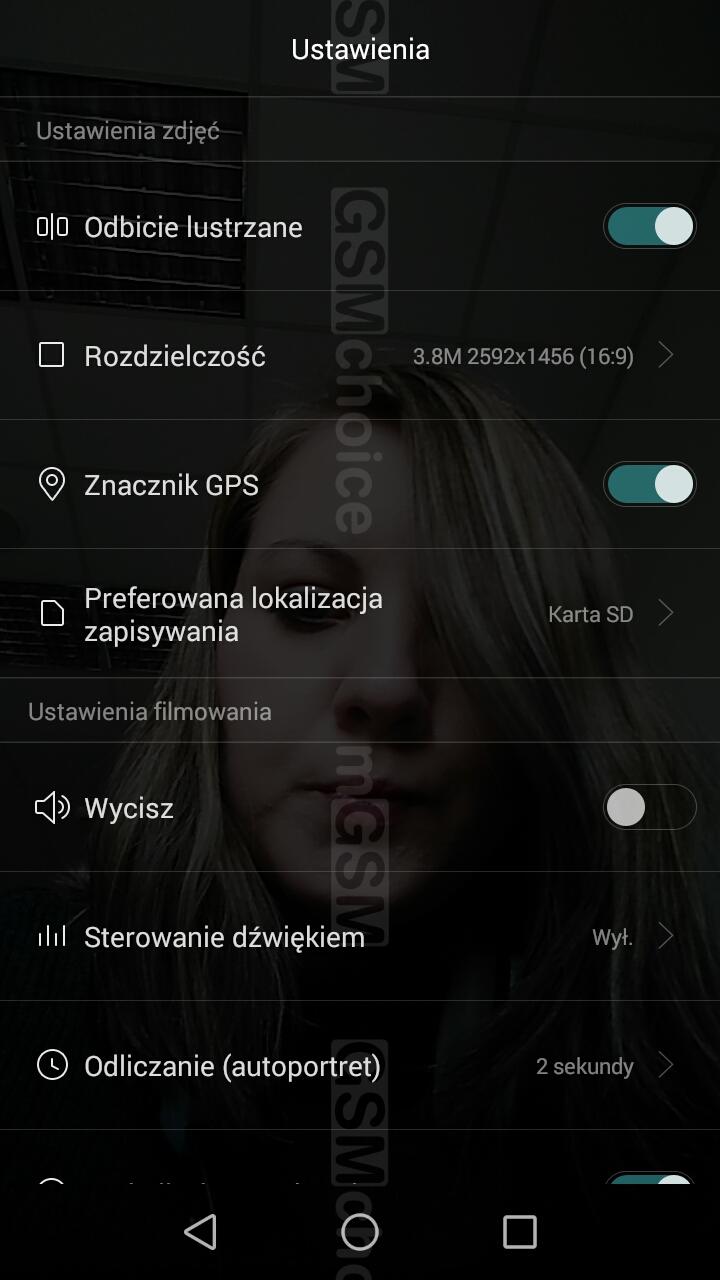Viewport: 720px width, 1280px height.
Task: Open recent apps with the square button
Action: pos(519,1232)
